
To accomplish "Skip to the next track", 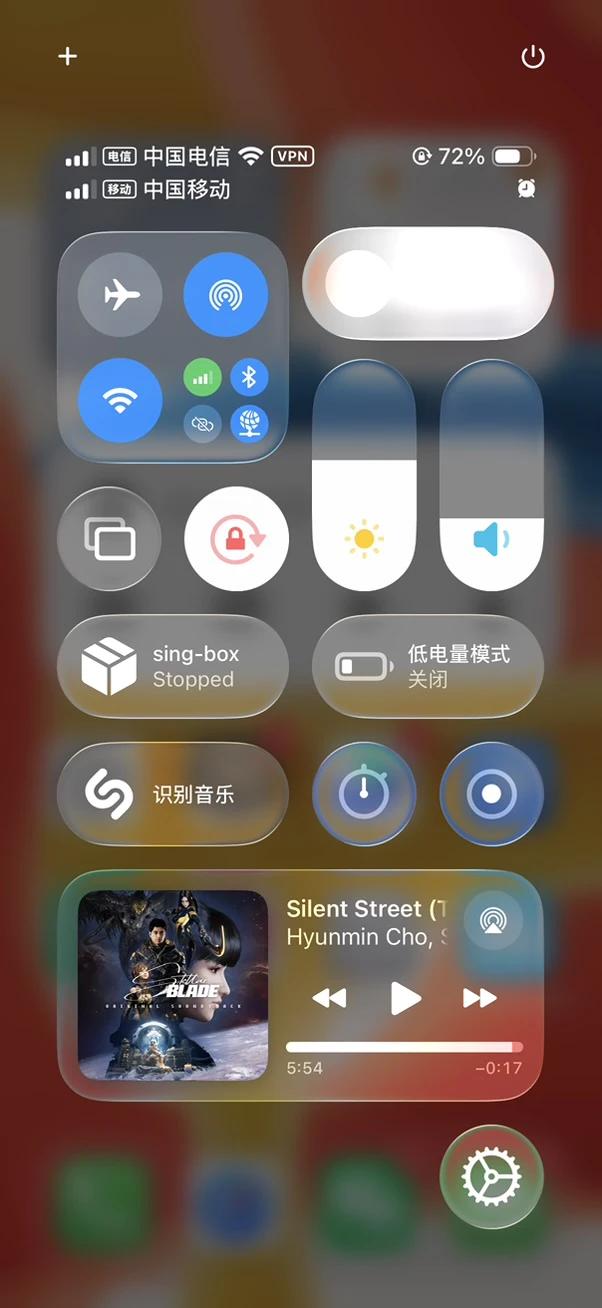I will tap(480, 998).
